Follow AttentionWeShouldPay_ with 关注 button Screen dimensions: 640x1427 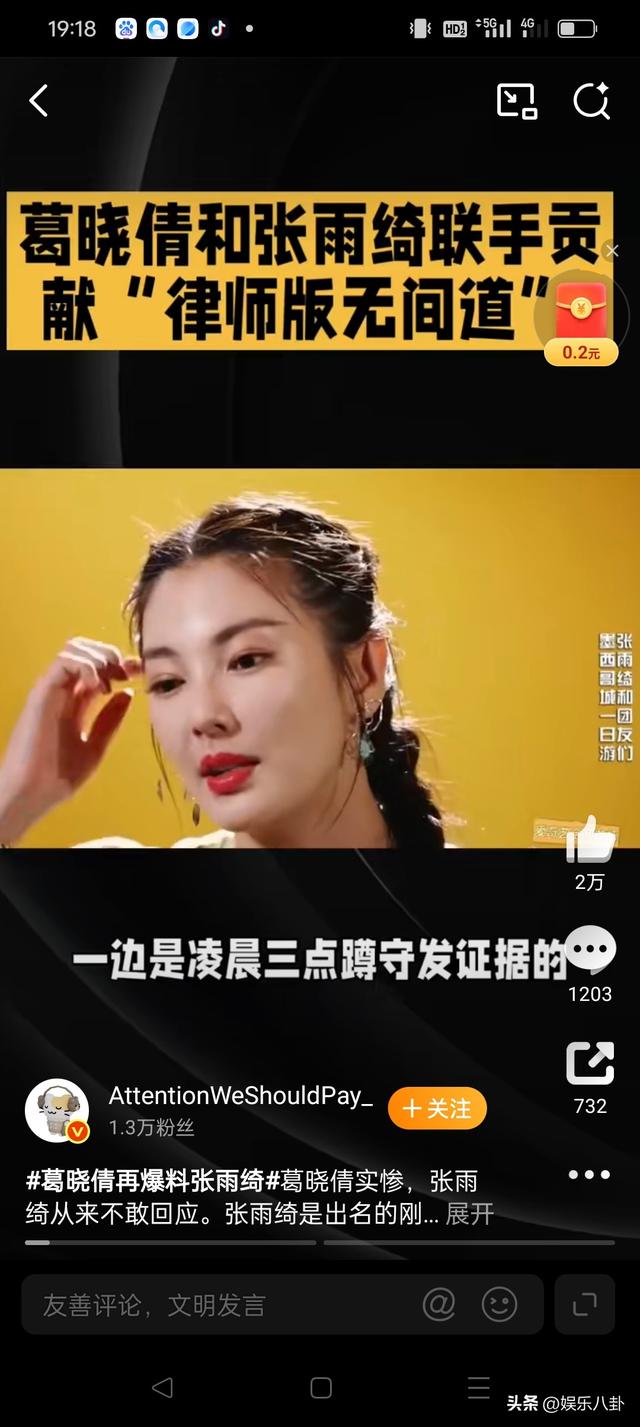click(437, 1109)
